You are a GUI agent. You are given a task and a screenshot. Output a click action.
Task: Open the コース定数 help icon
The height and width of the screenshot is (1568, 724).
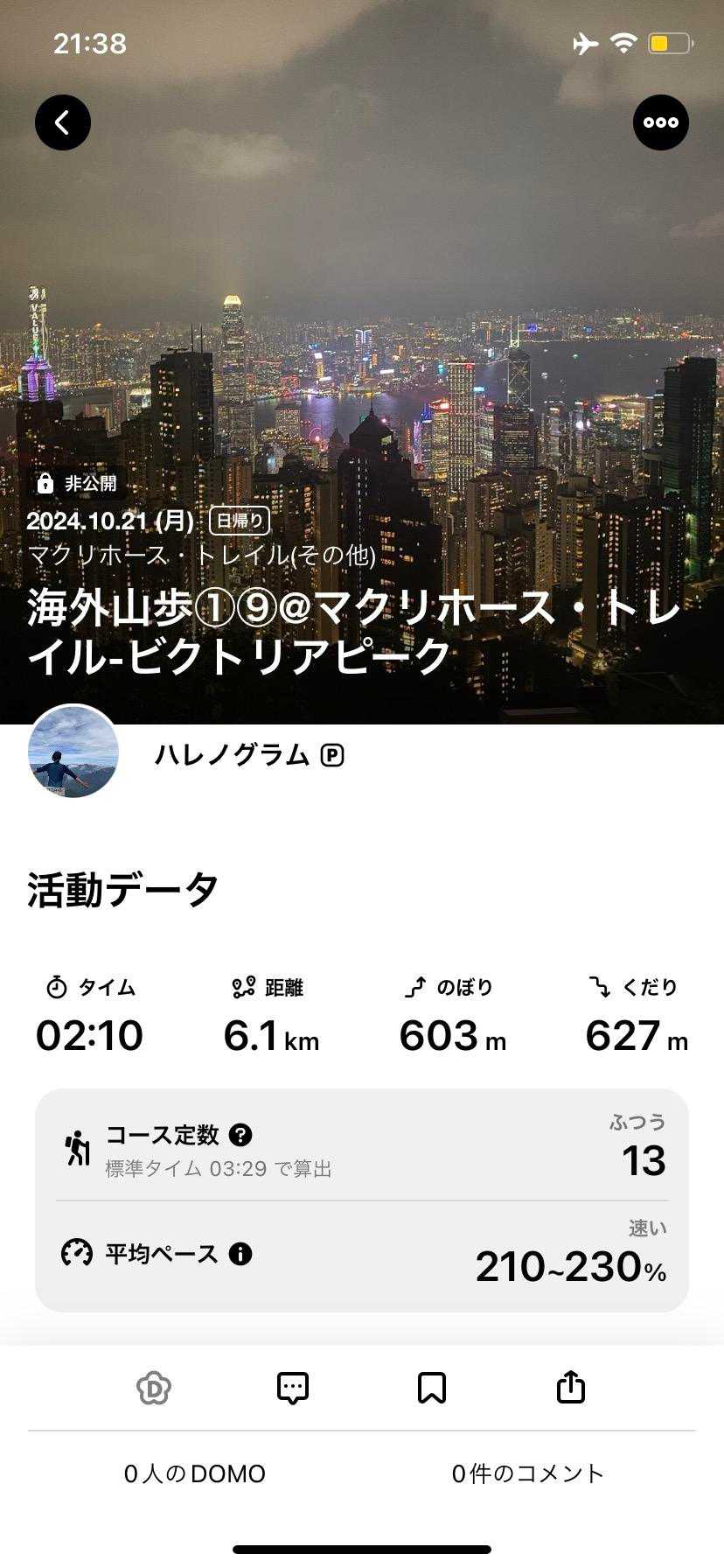tap(240, 1135)
